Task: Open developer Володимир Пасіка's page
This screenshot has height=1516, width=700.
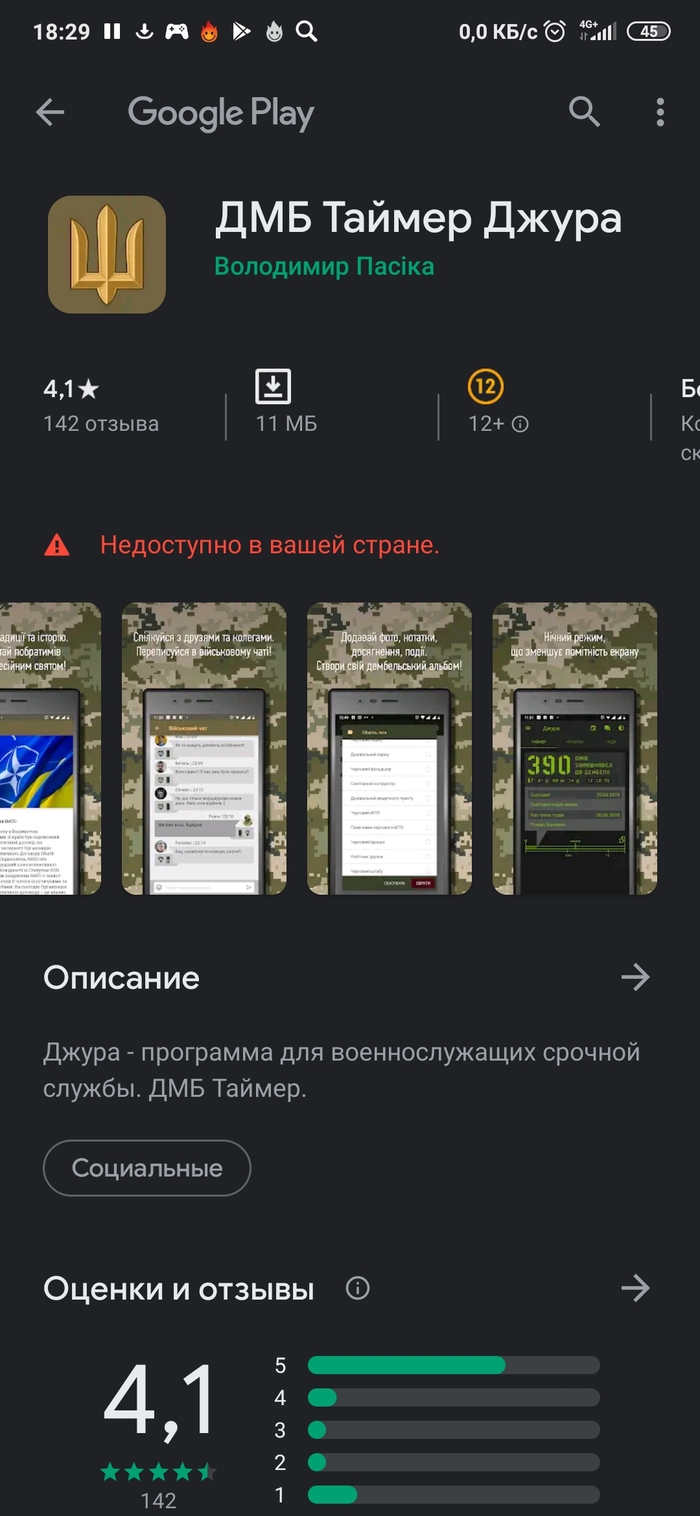Action: (324, 267)
